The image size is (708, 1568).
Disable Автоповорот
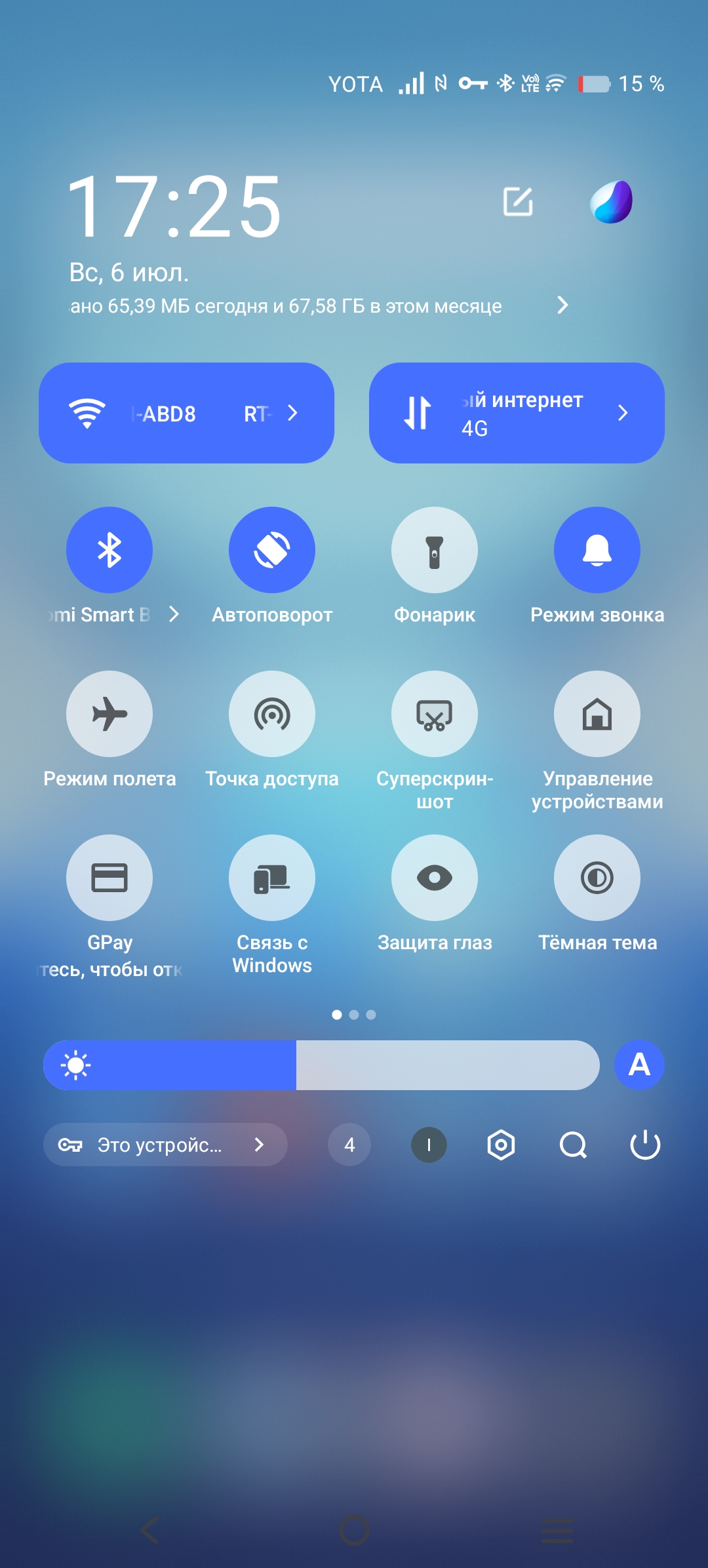(x=272, y=550)
